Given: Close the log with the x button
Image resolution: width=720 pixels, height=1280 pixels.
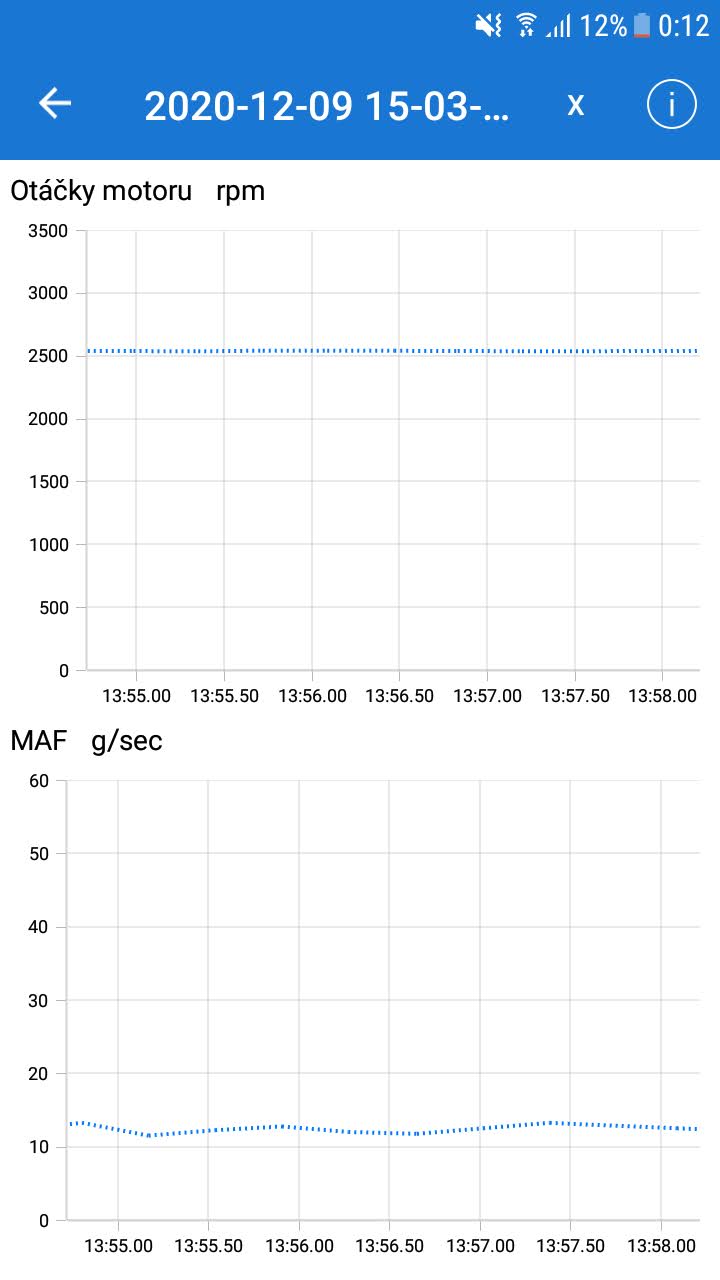Looking at the screenshot, I should 575,103.
